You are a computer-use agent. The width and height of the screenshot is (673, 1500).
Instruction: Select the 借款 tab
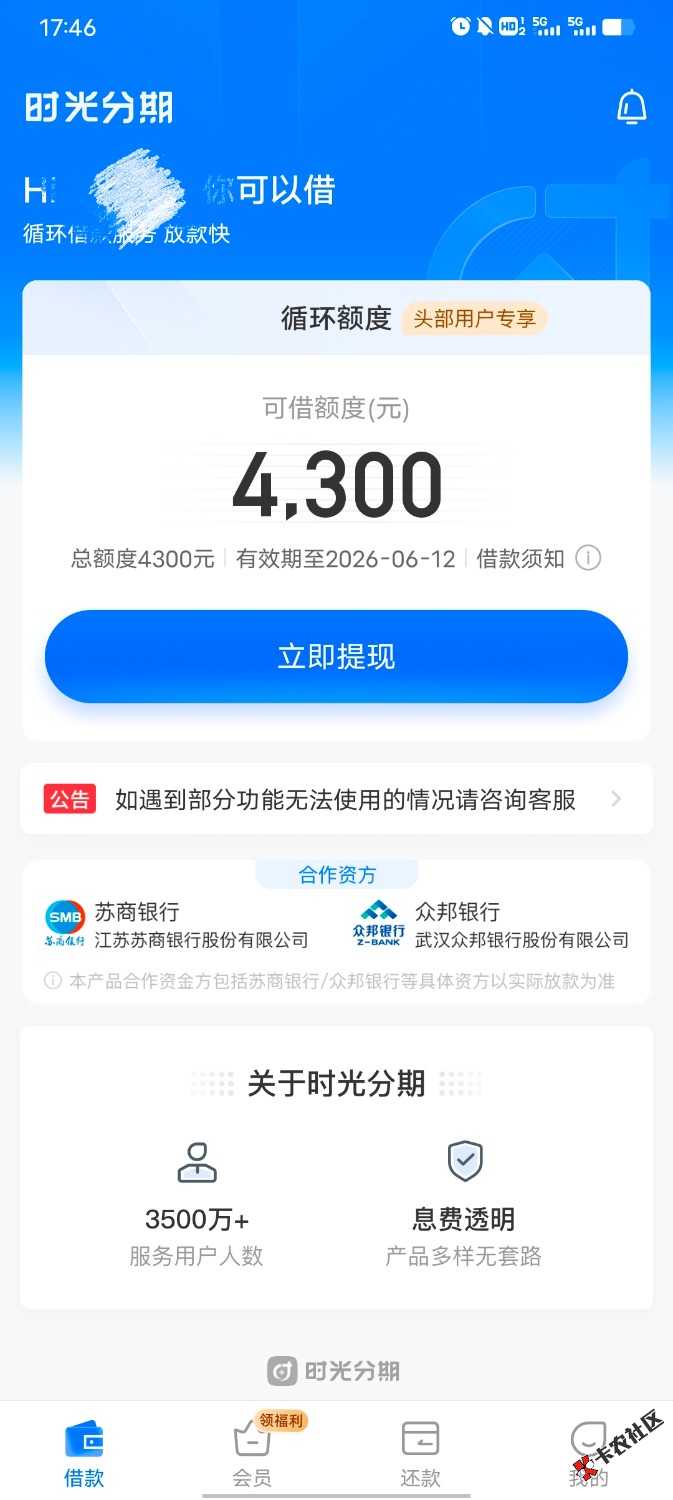click(x=84, y=1453)
